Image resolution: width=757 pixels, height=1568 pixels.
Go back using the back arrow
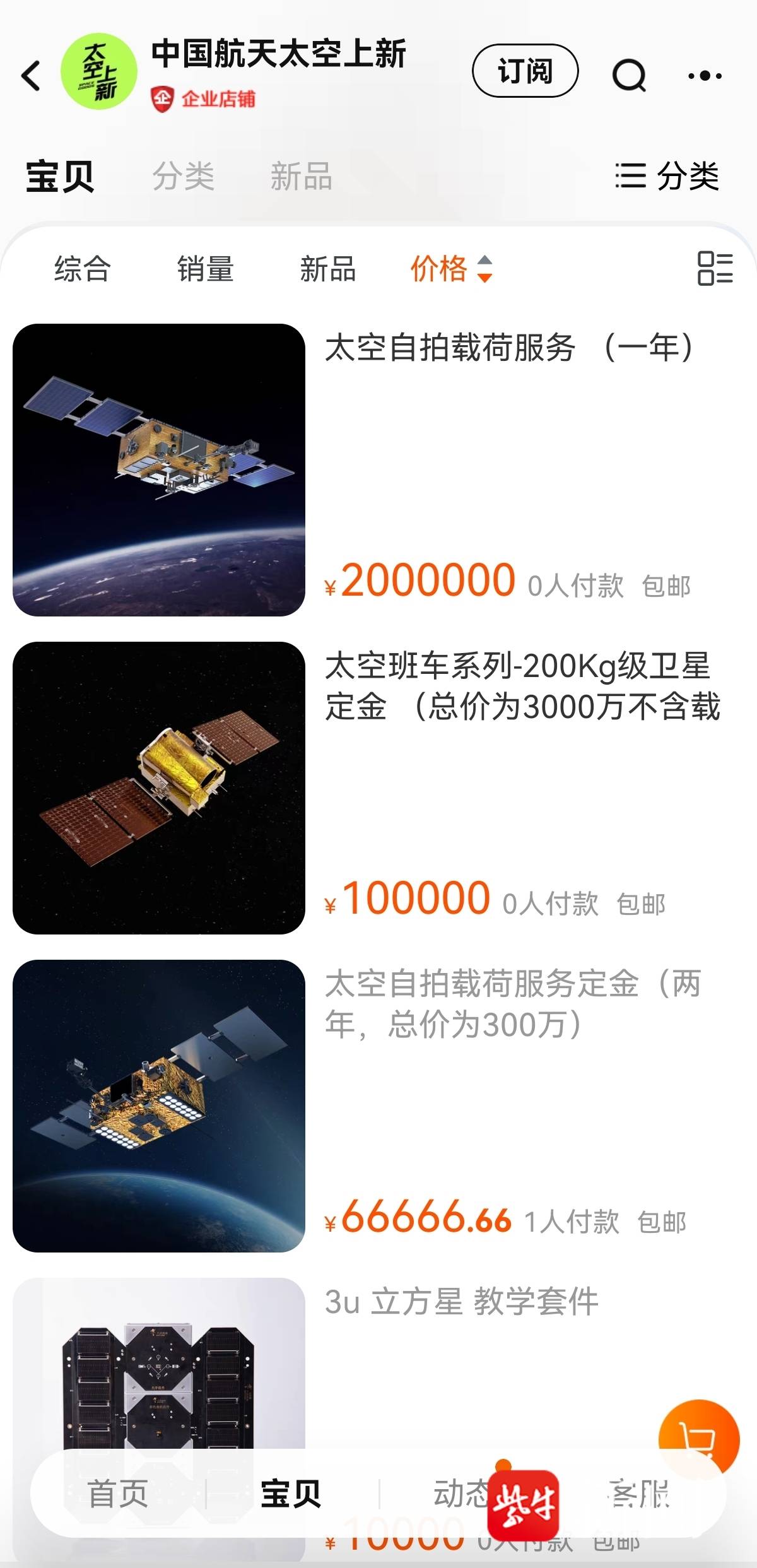click(x=32, y=76)
